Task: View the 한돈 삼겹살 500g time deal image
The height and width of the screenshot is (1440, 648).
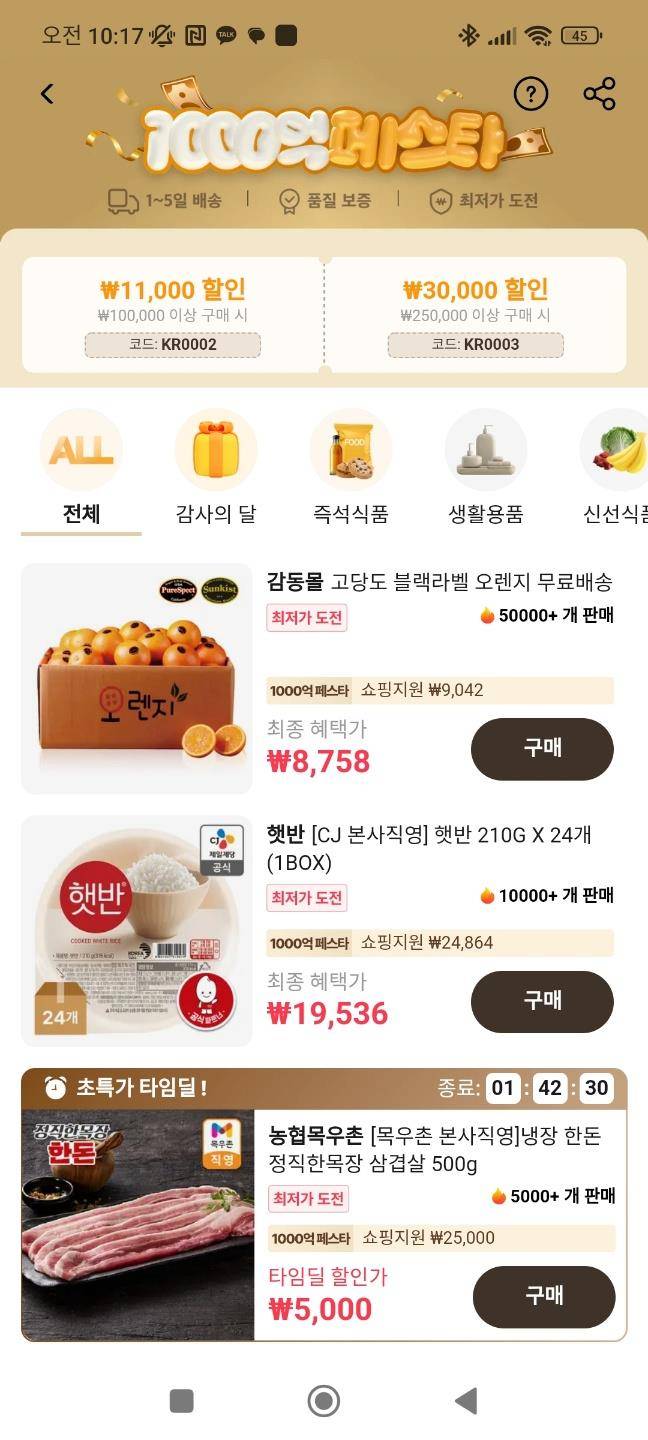Action: pyautogui.click(x=138, y=1225)
